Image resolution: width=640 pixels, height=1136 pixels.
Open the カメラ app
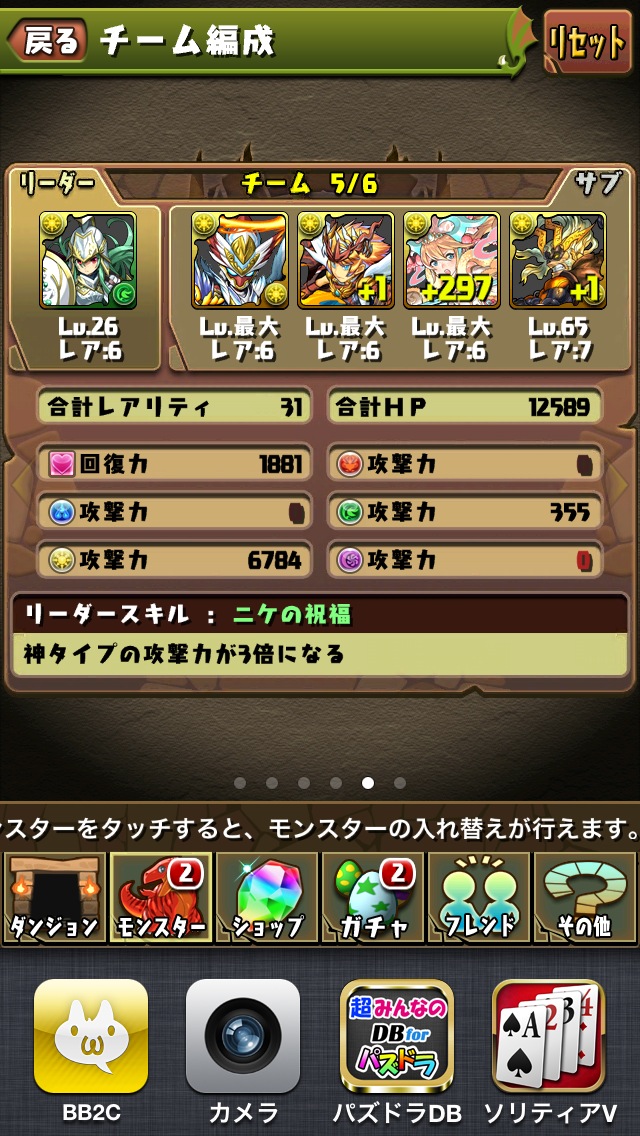pos(243,1036)
